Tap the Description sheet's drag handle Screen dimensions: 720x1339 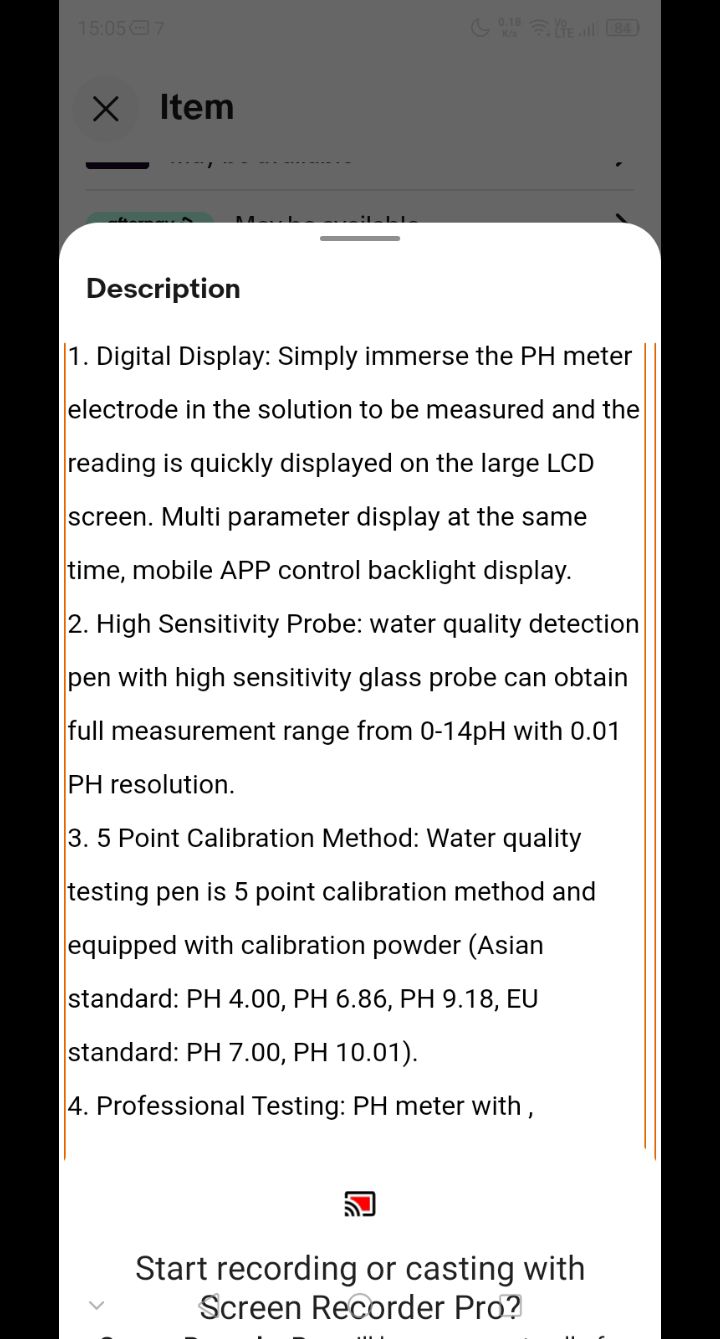[x=360, y=239]
